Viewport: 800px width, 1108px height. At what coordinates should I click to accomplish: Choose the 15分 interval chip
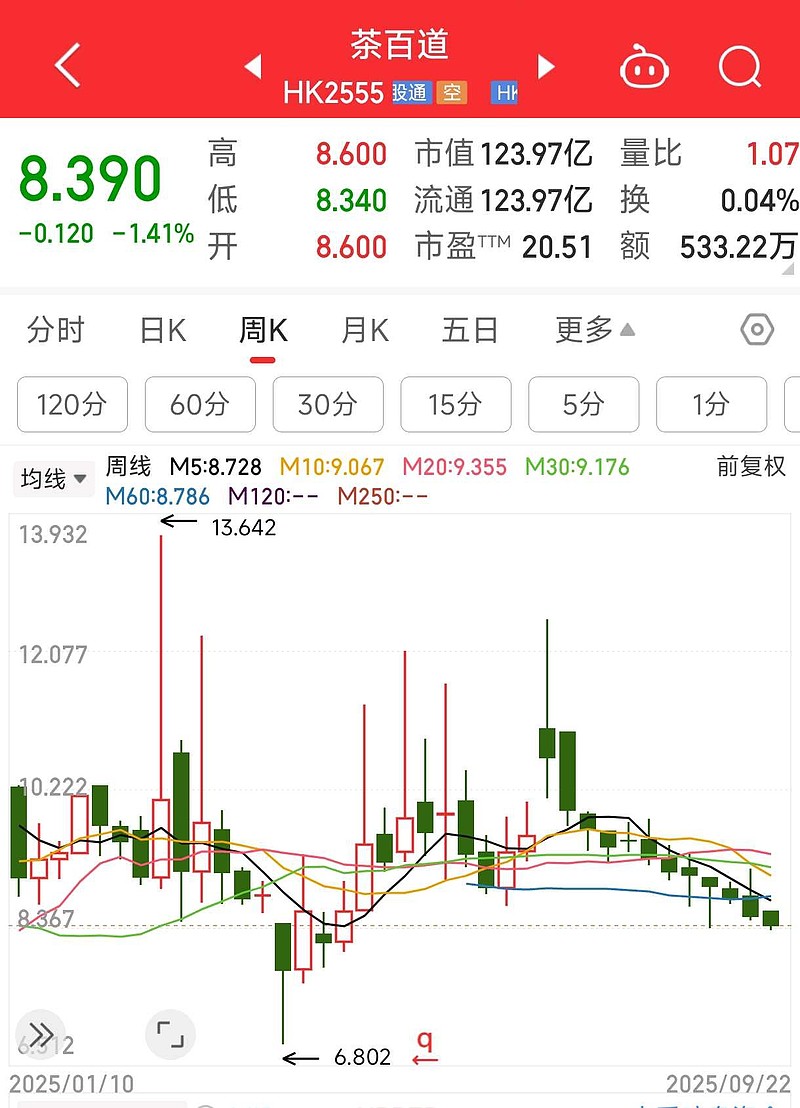click(456, 404)
